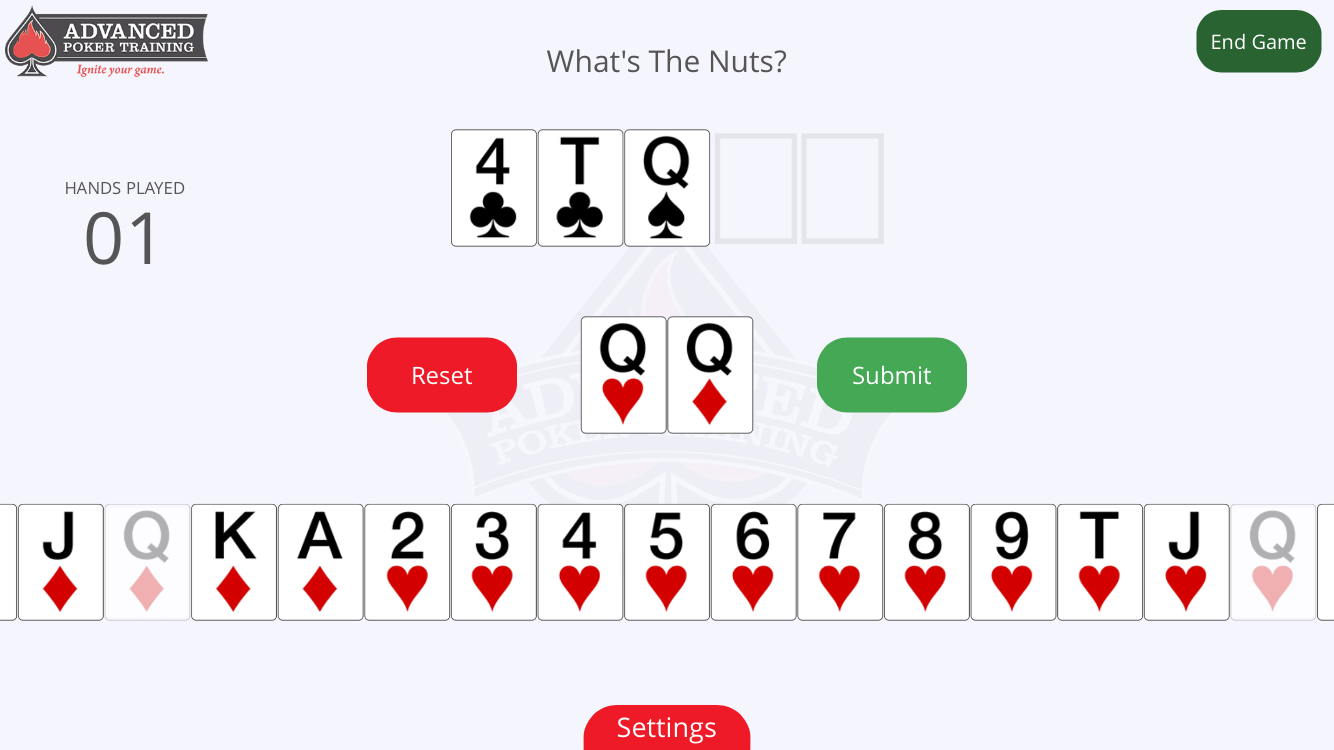The width and height of the screenshot is (1334, 750).
Task: End the current game
Action: [1258, 42]
